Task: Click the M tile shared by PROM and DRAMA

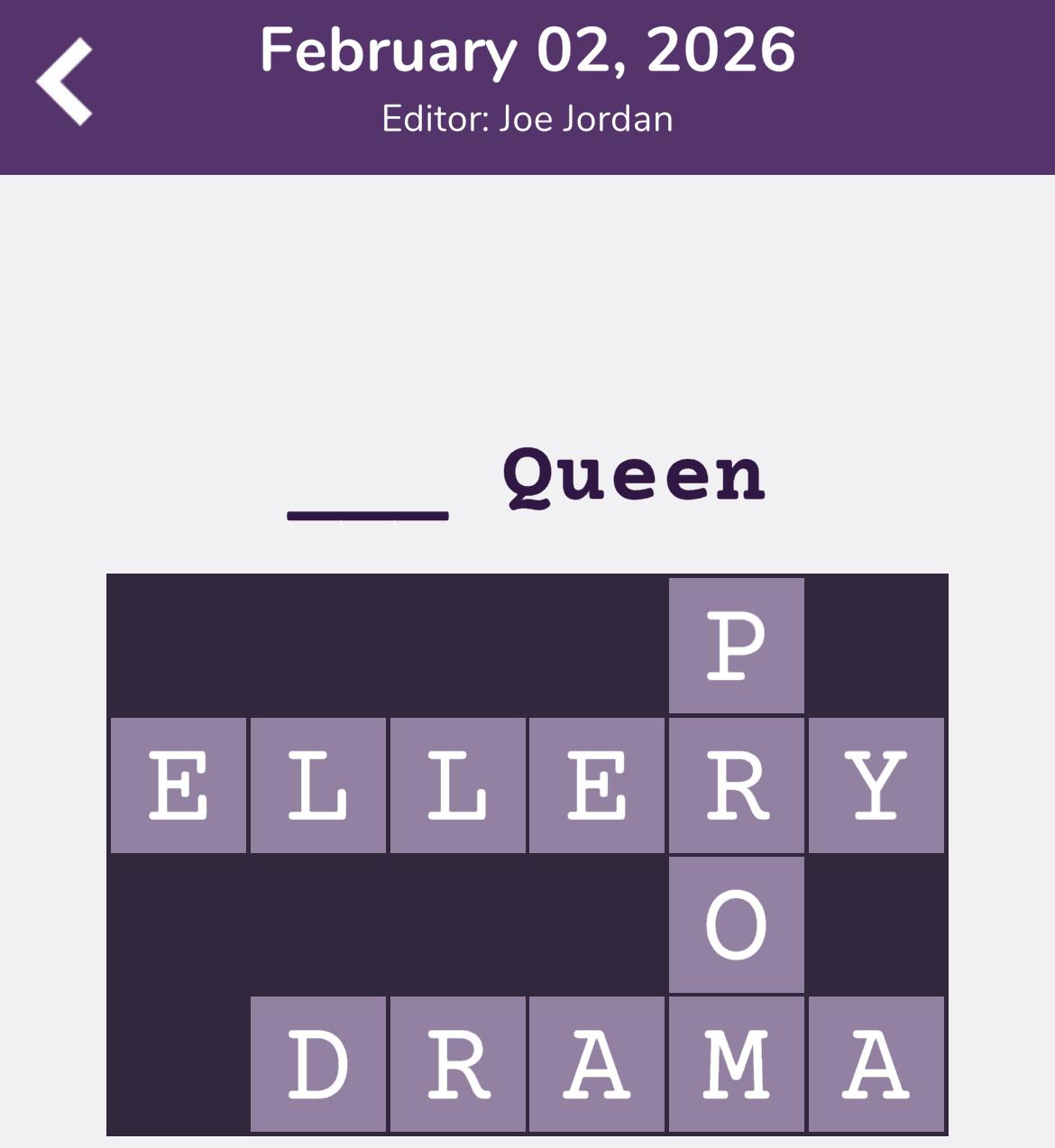Action: 736,1064
